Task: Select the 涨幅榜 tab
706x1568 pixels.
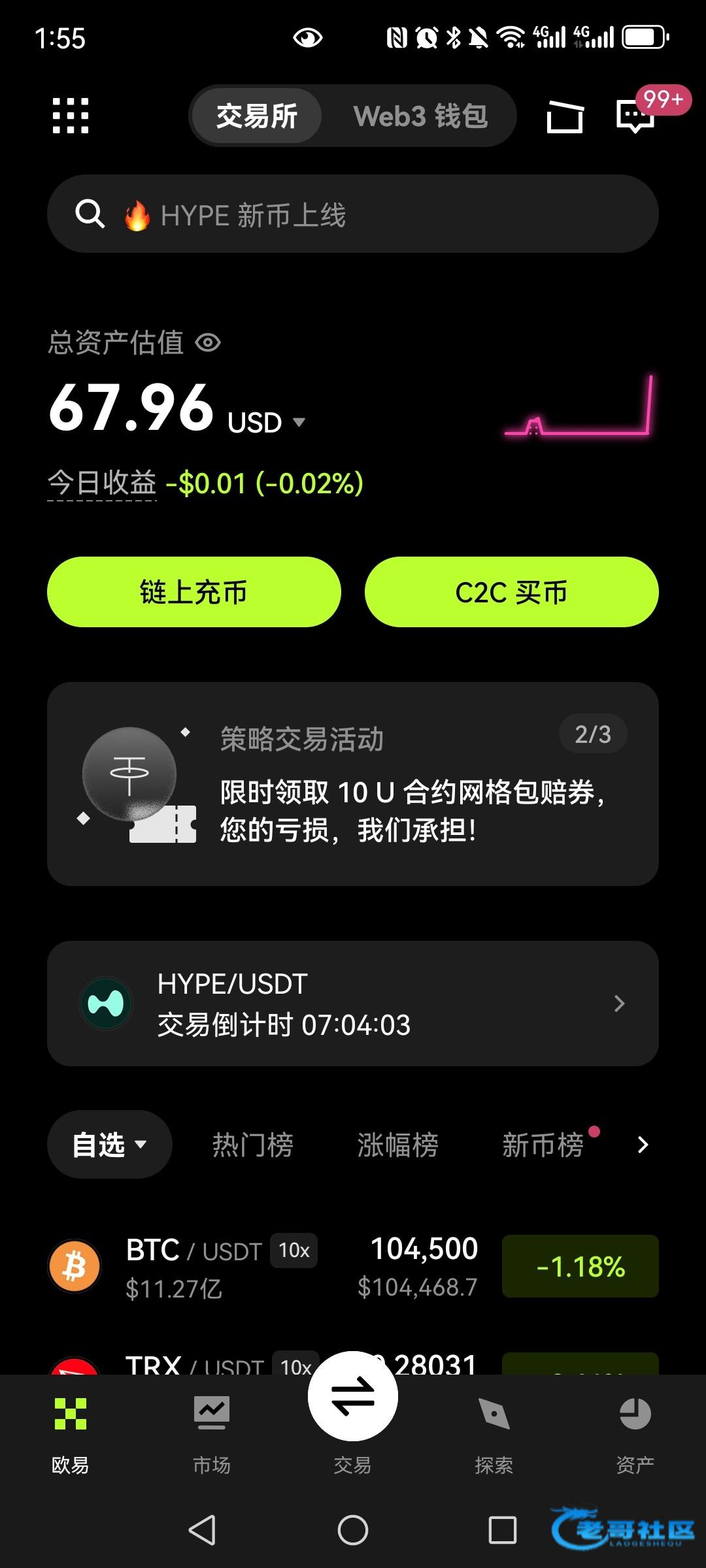Action: [x=398, y=1145]
